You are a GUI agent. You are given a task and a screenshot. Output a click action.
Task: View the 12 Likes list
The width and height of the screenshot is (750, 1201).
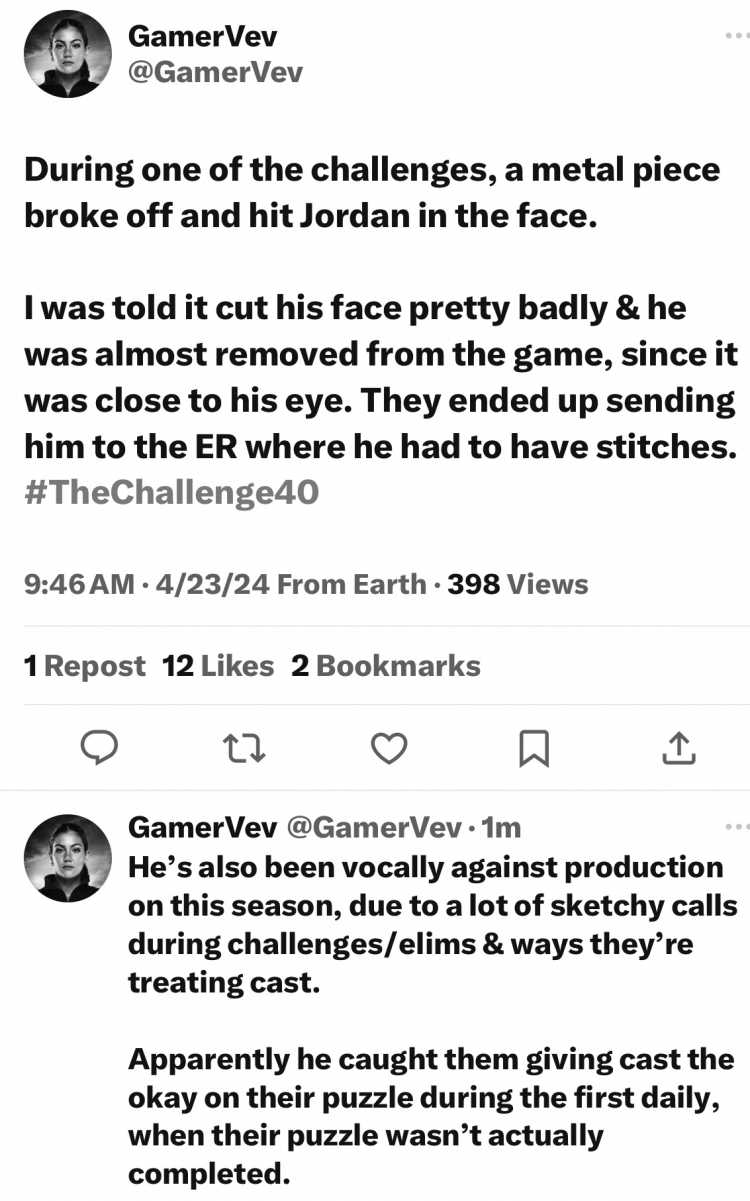coord(218,666)
